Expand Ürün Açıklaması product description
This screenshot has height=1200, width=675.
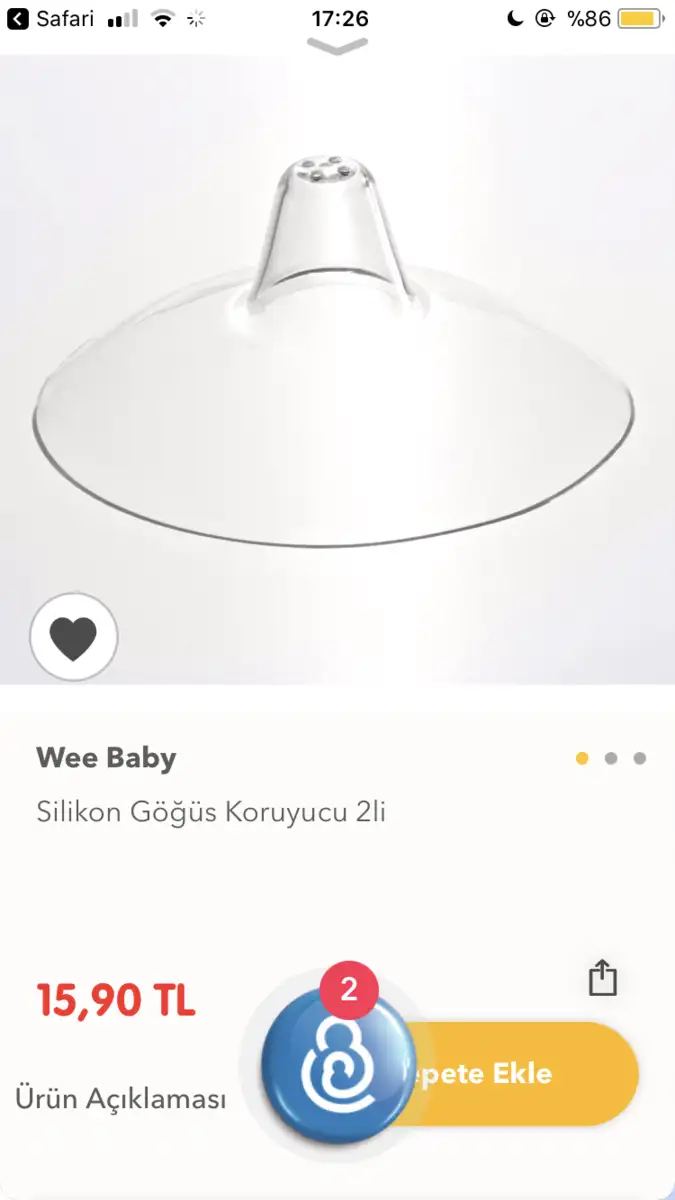click(120, 1099)
